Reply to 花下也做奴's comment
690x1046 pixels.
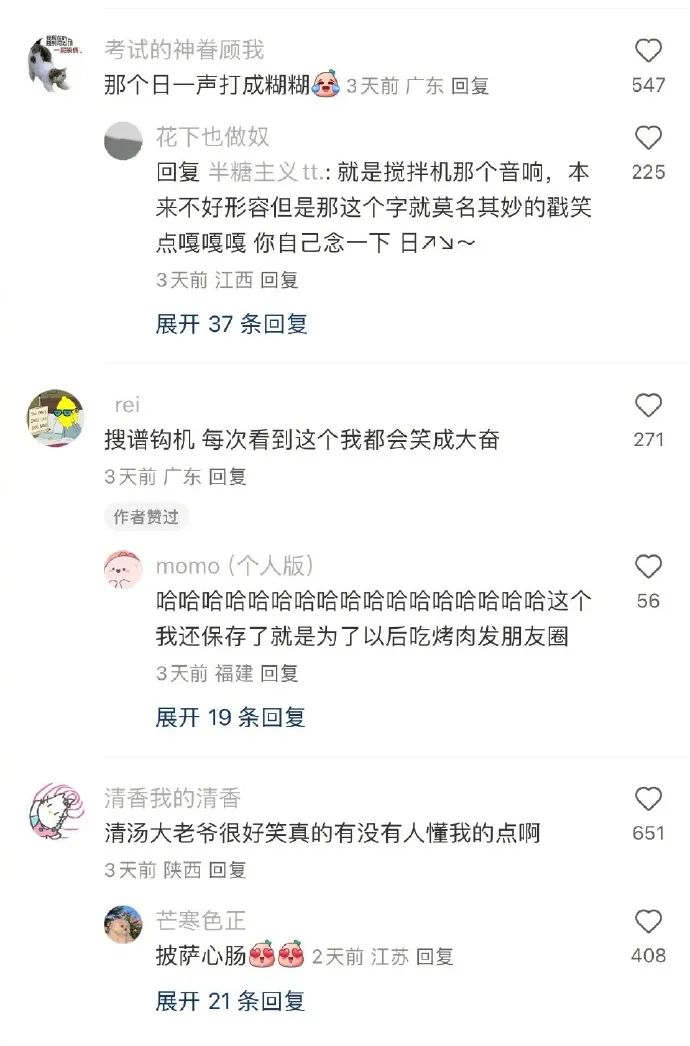279,281
